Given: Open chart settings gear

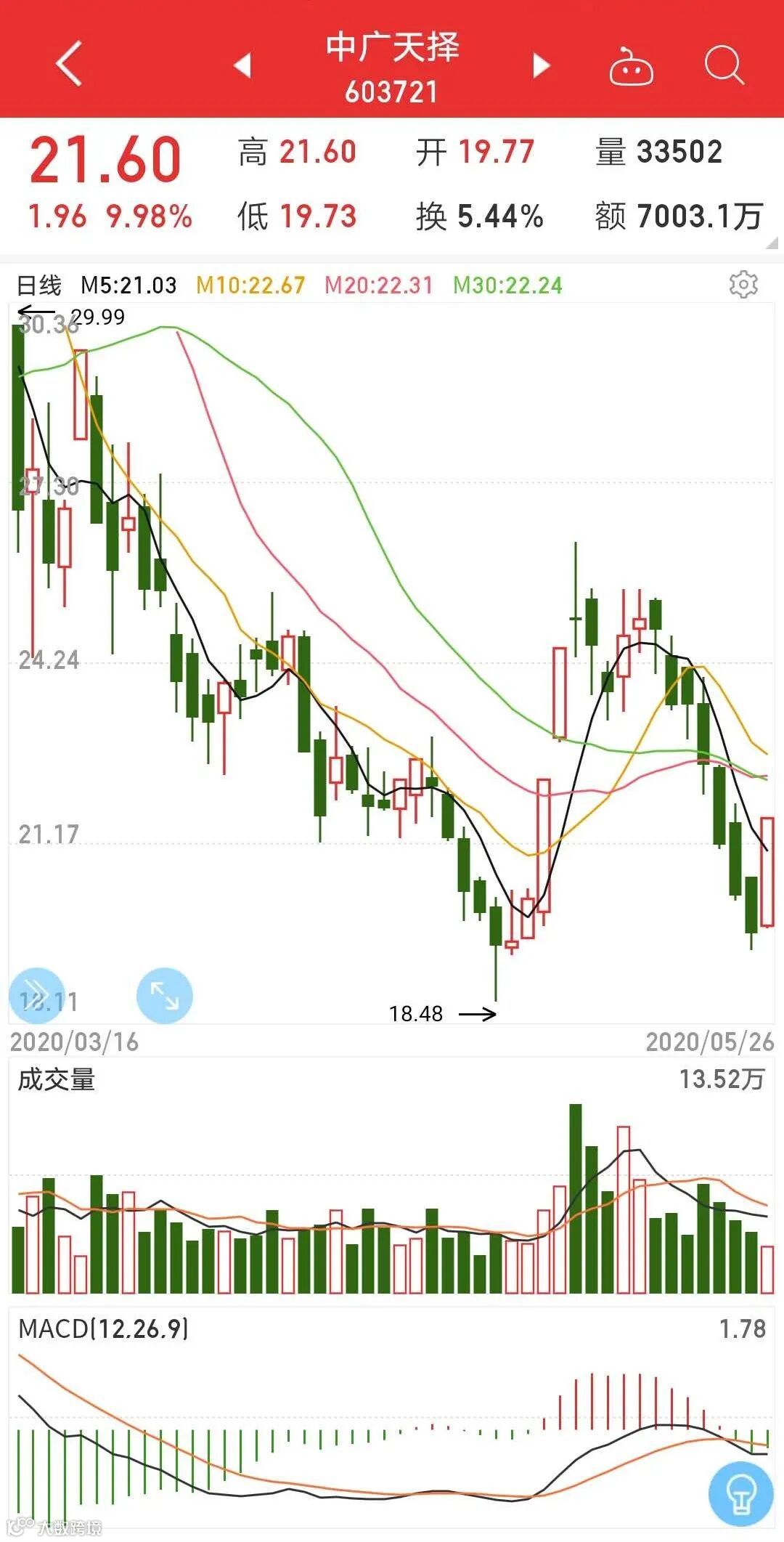Looking at the screenshot, I should pyautogui.click(x=743, y=285).
